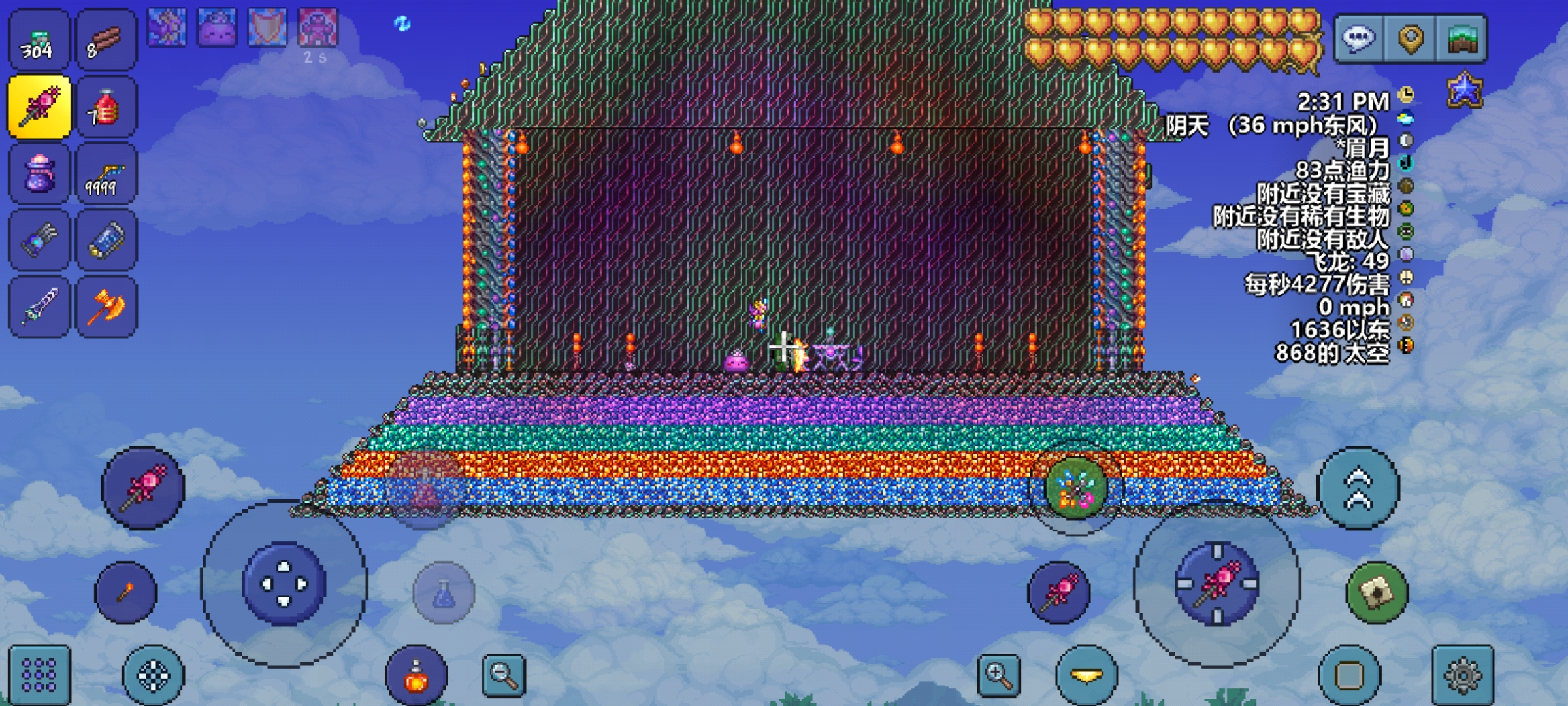Screen dimensions: 1568x706
Task: Open the housing menu icon
Action: coord(1463,39)
